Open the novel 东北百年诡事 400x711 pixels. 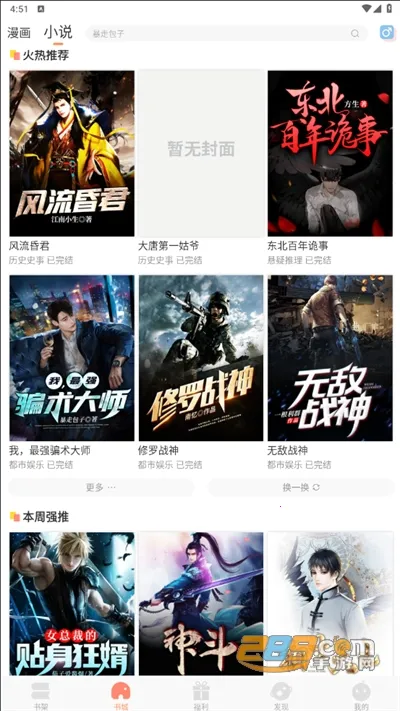tap(330, 153)
